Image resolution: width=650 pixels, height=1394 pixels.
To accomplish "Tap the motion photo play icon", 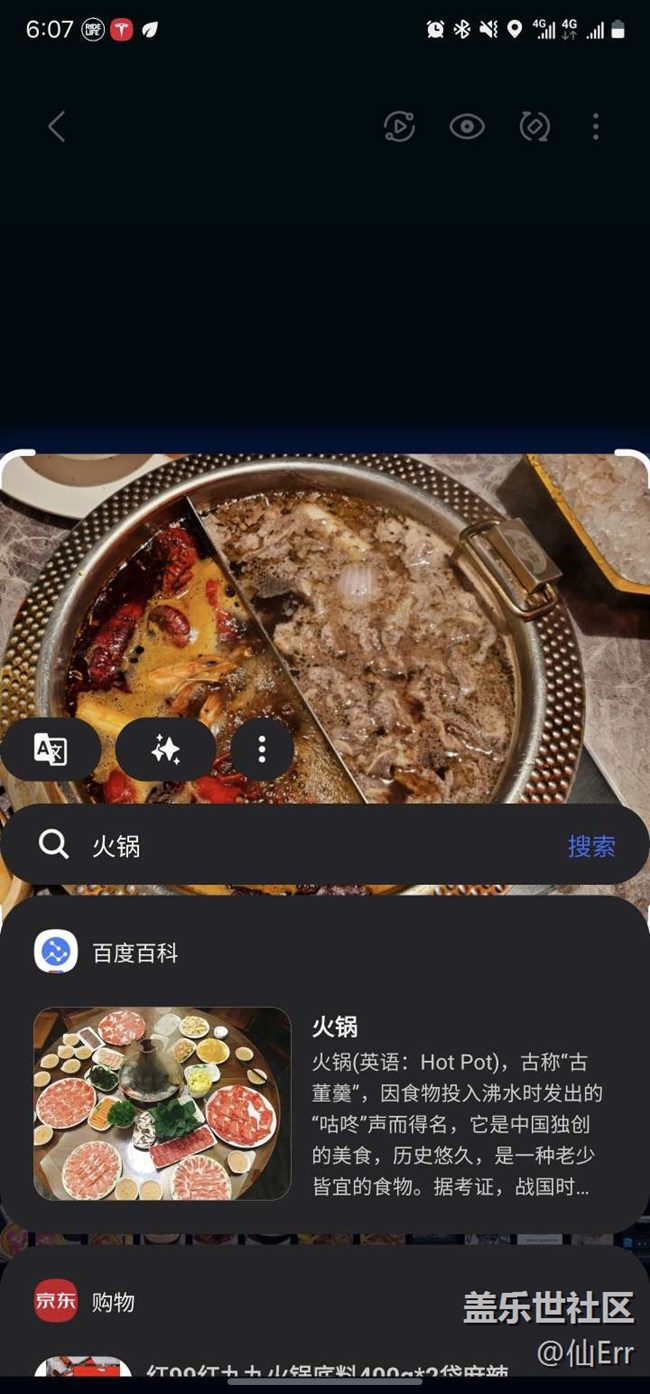I will click(x=399, y=126).
